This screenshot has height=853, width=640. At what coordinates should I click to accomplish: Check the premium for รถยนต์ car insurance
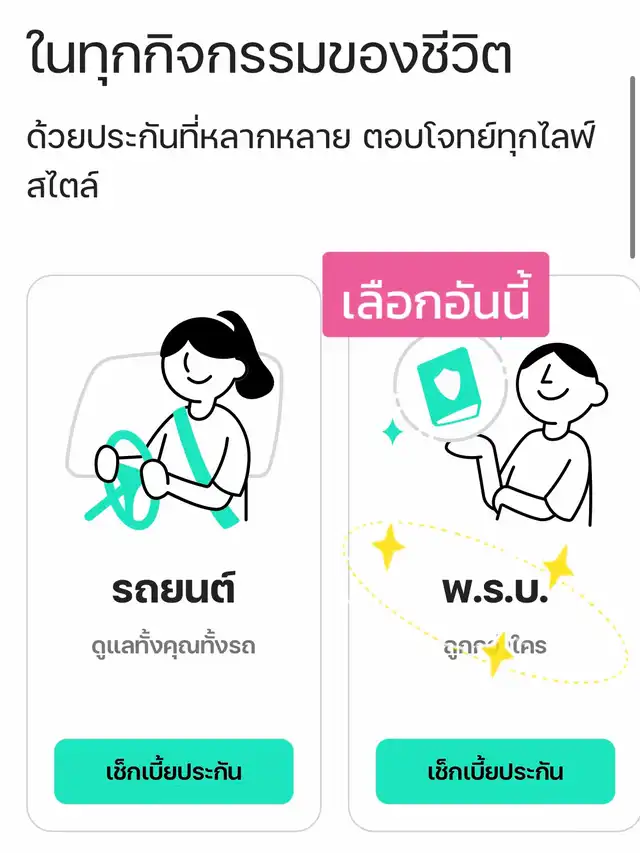coord(173,771)
